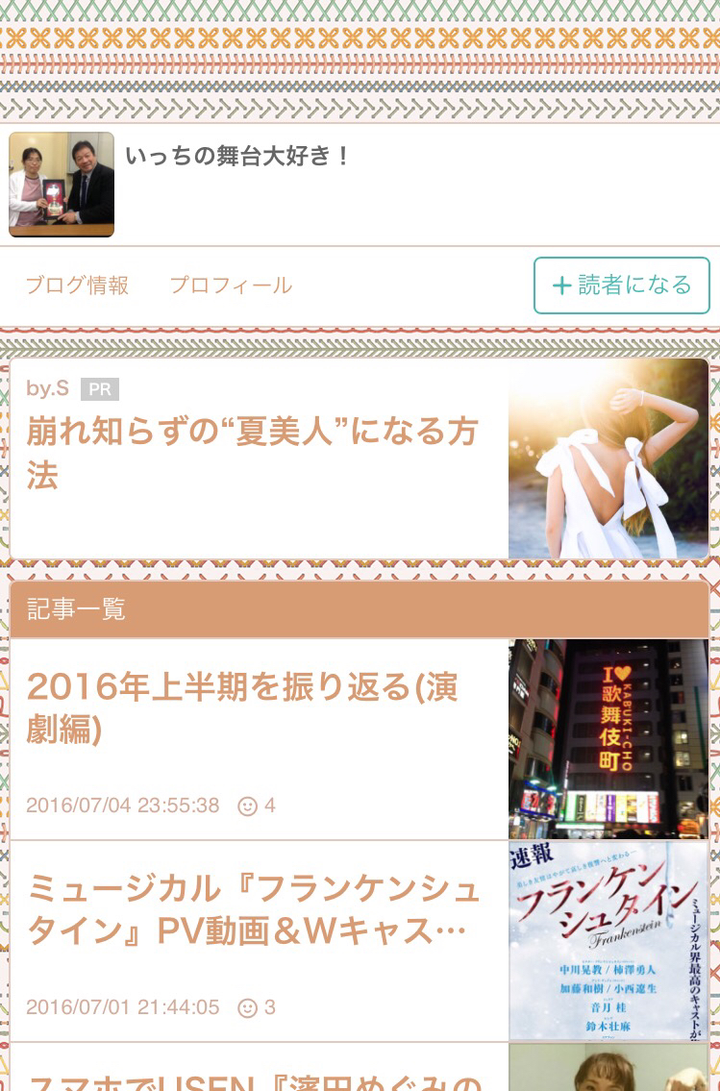The height and width of the screenshot is (1091, 720).
Task: Open the プロフィール link
Action: [230, 285]
